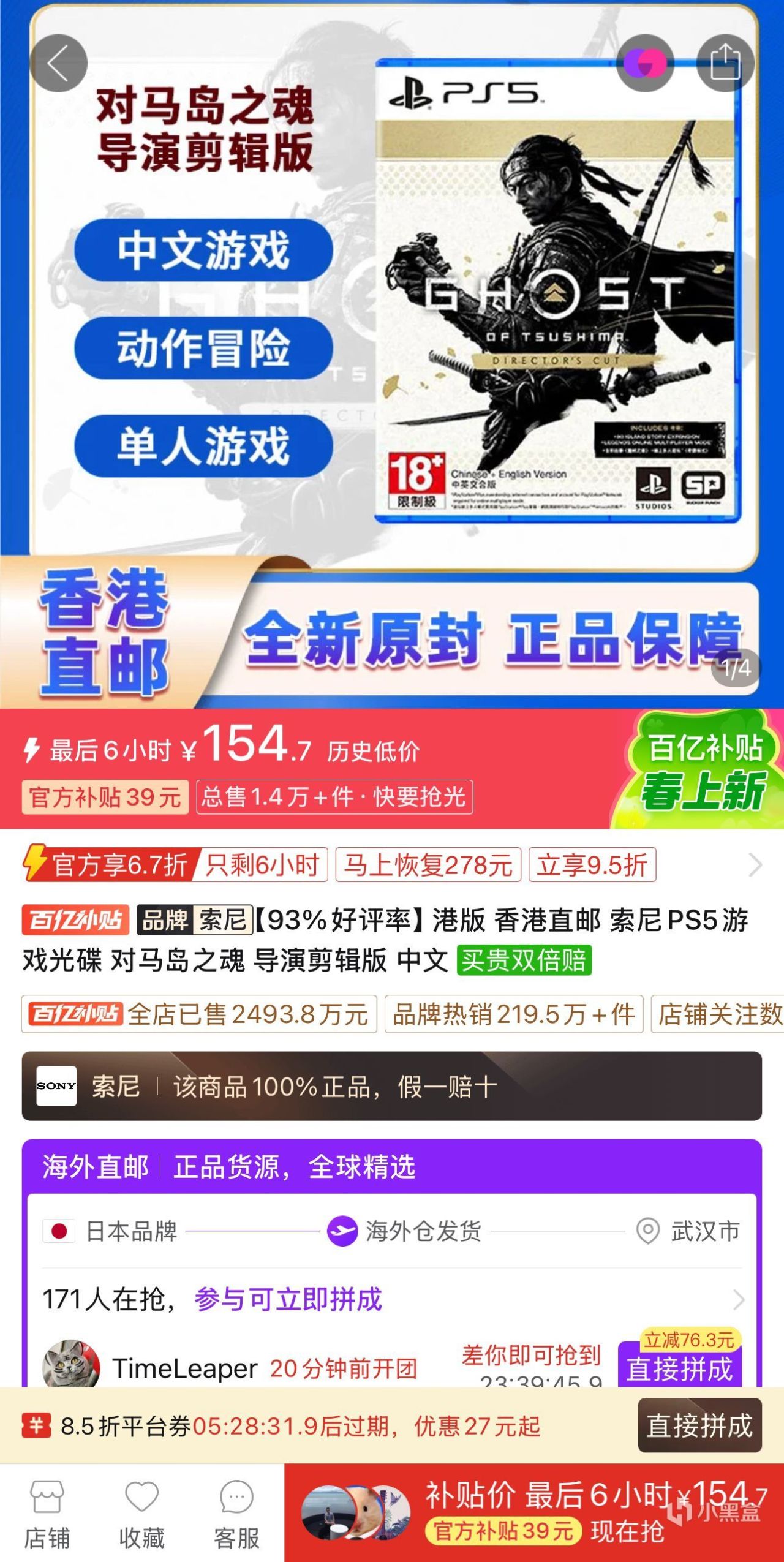Open 百亿补贴 春上新 promotion badge
The height and width of the screenshot is (1562, 784).
701,769
